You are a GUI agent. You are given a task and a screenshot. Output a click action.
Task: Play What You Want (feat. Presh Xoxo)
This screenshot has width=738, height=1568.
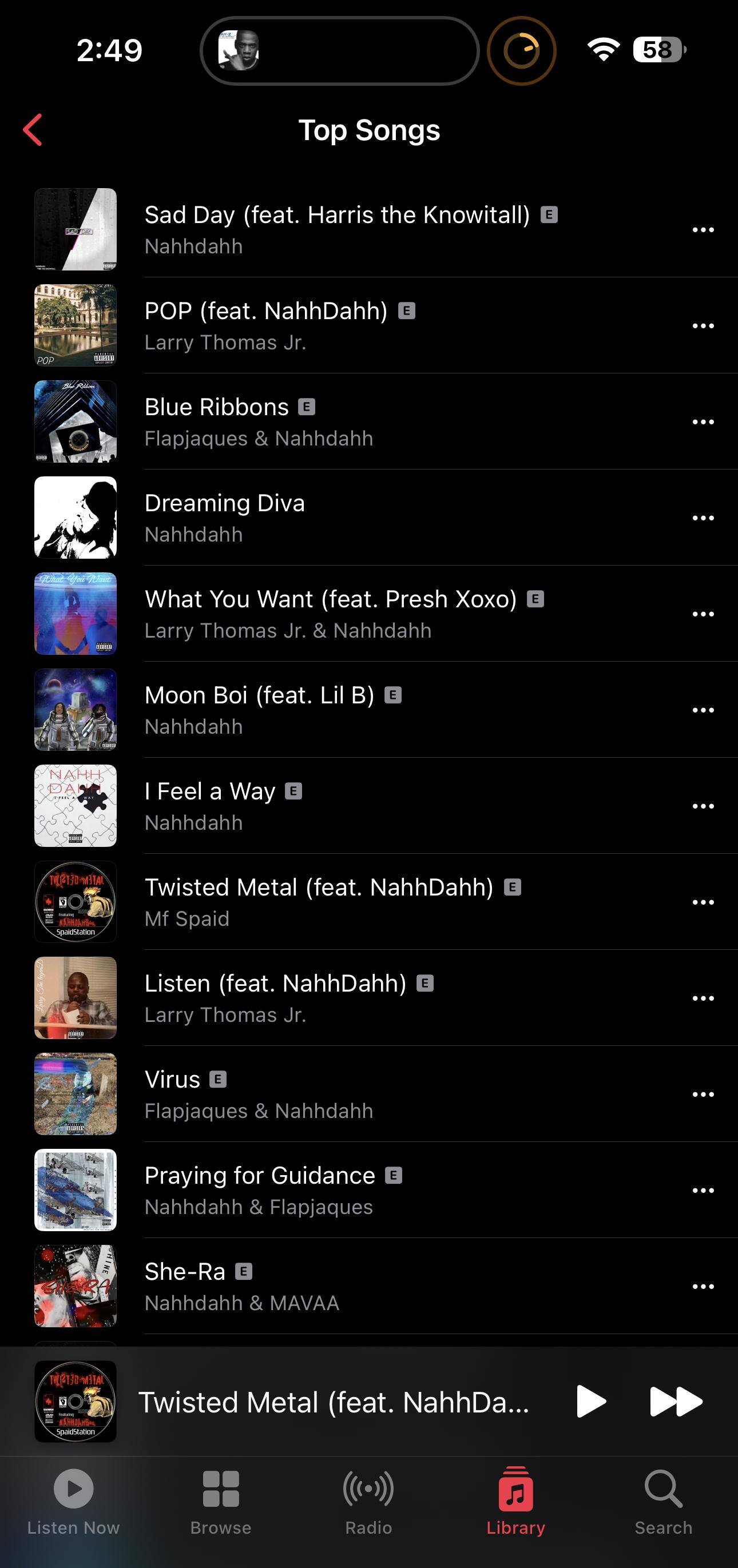tap(330, 614)
